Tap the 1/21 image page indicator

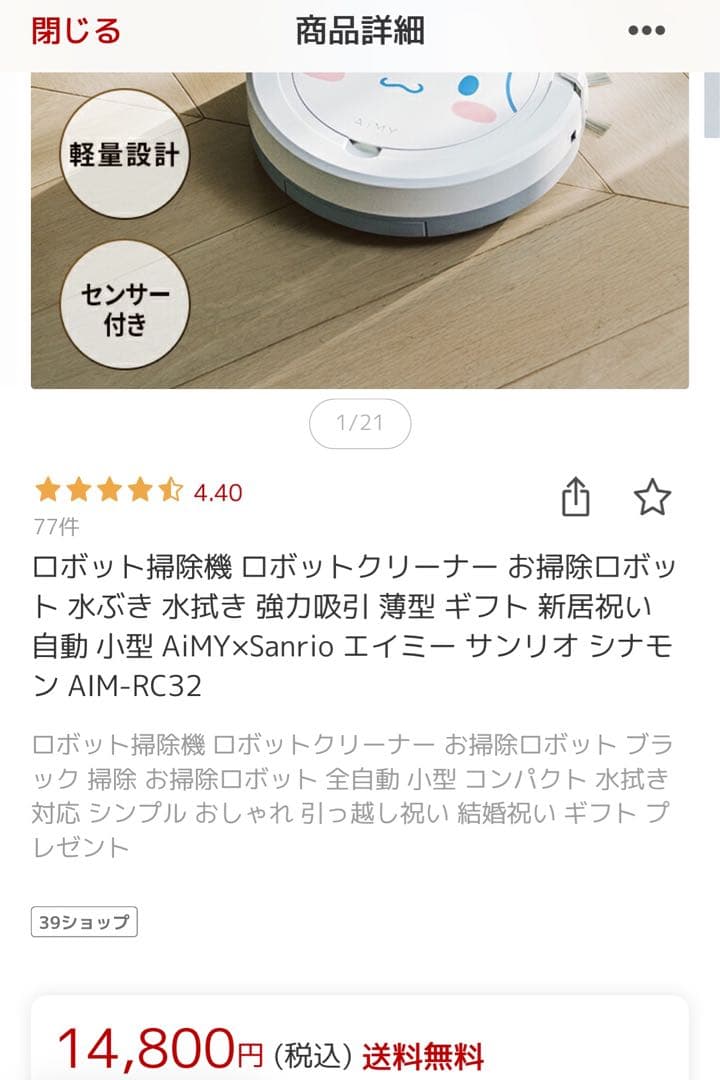(360, 423)
